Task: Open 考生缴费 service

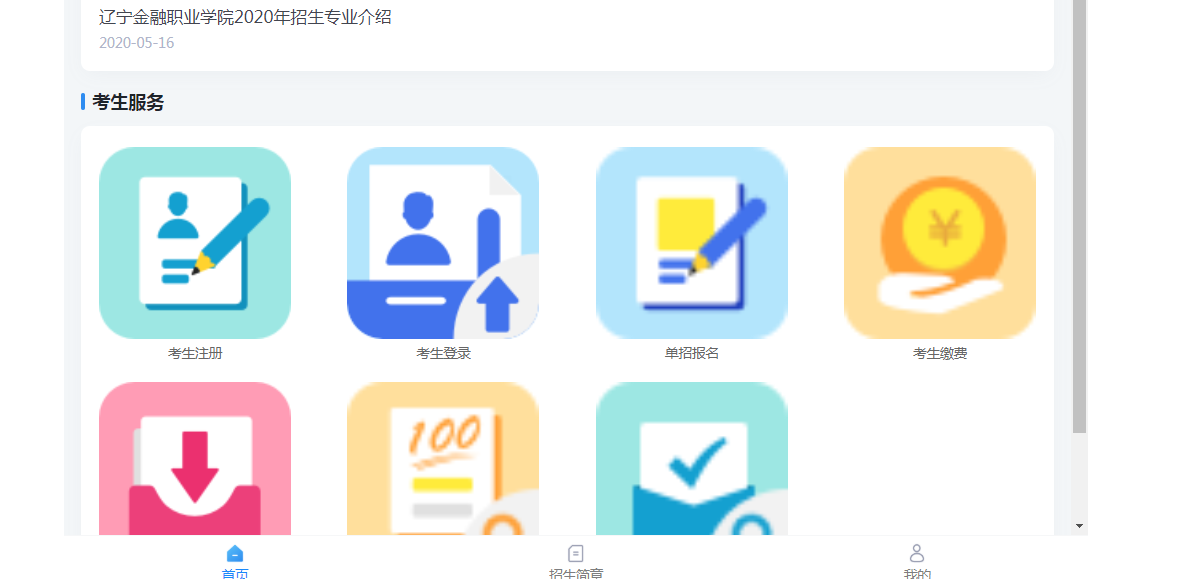Action: pos(940,243)
